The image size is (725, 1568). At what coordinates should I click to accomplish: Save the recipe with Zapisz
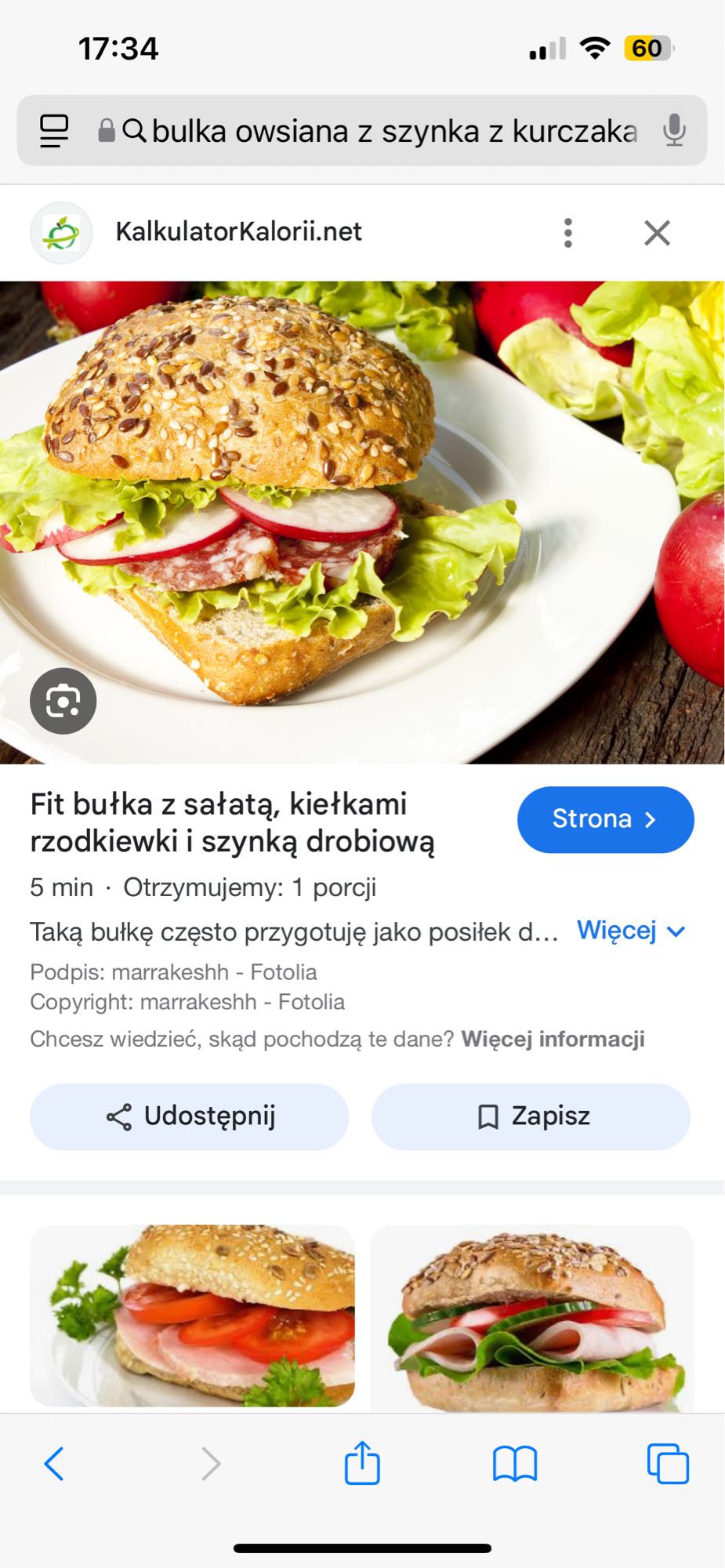[531, 1116]
